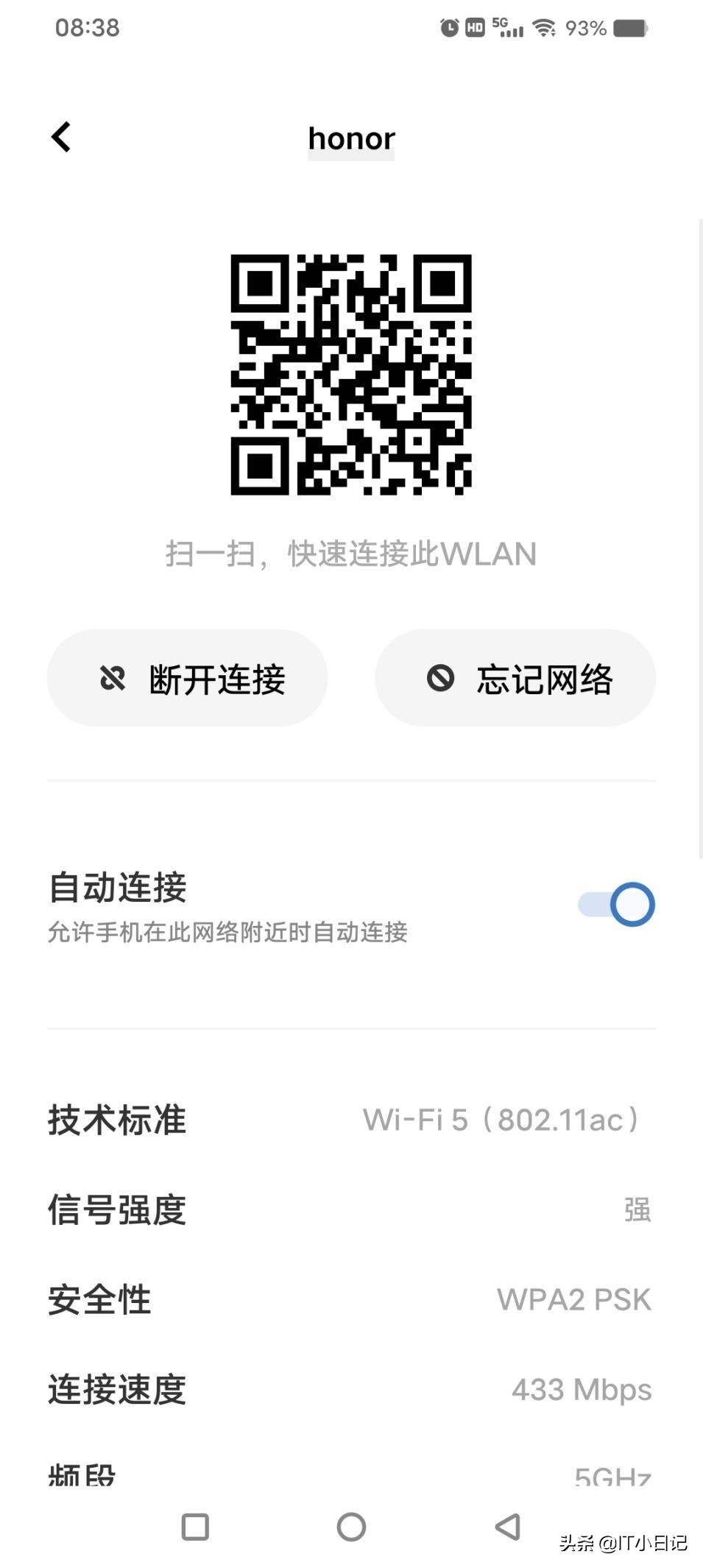Open recent apps from the navigation bar
This screenshot has height=1568, width=703.
point(195,1527)
